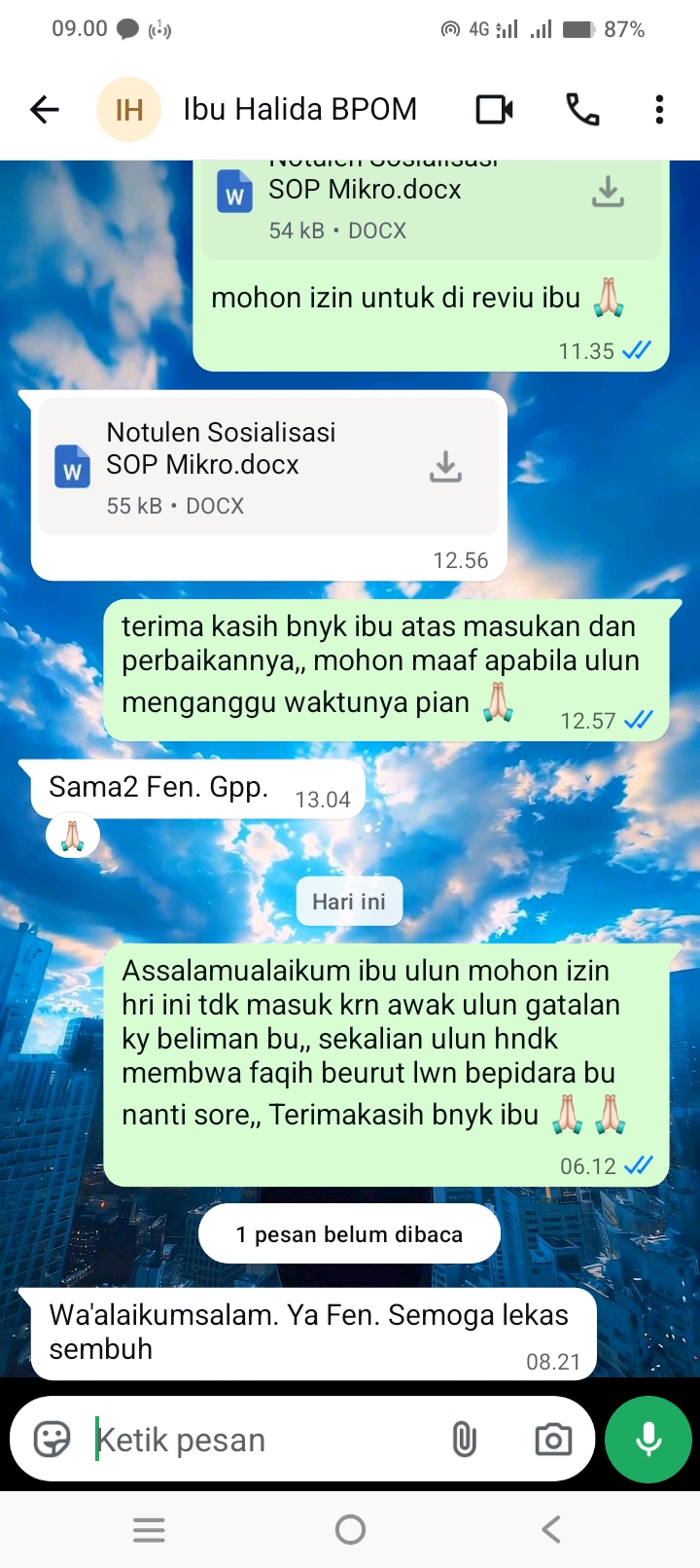This screenshot has height=1568, width=700.
Task: Go back from Ibu Halida chat
Action: pyautogui.click(x=45, y=110)
